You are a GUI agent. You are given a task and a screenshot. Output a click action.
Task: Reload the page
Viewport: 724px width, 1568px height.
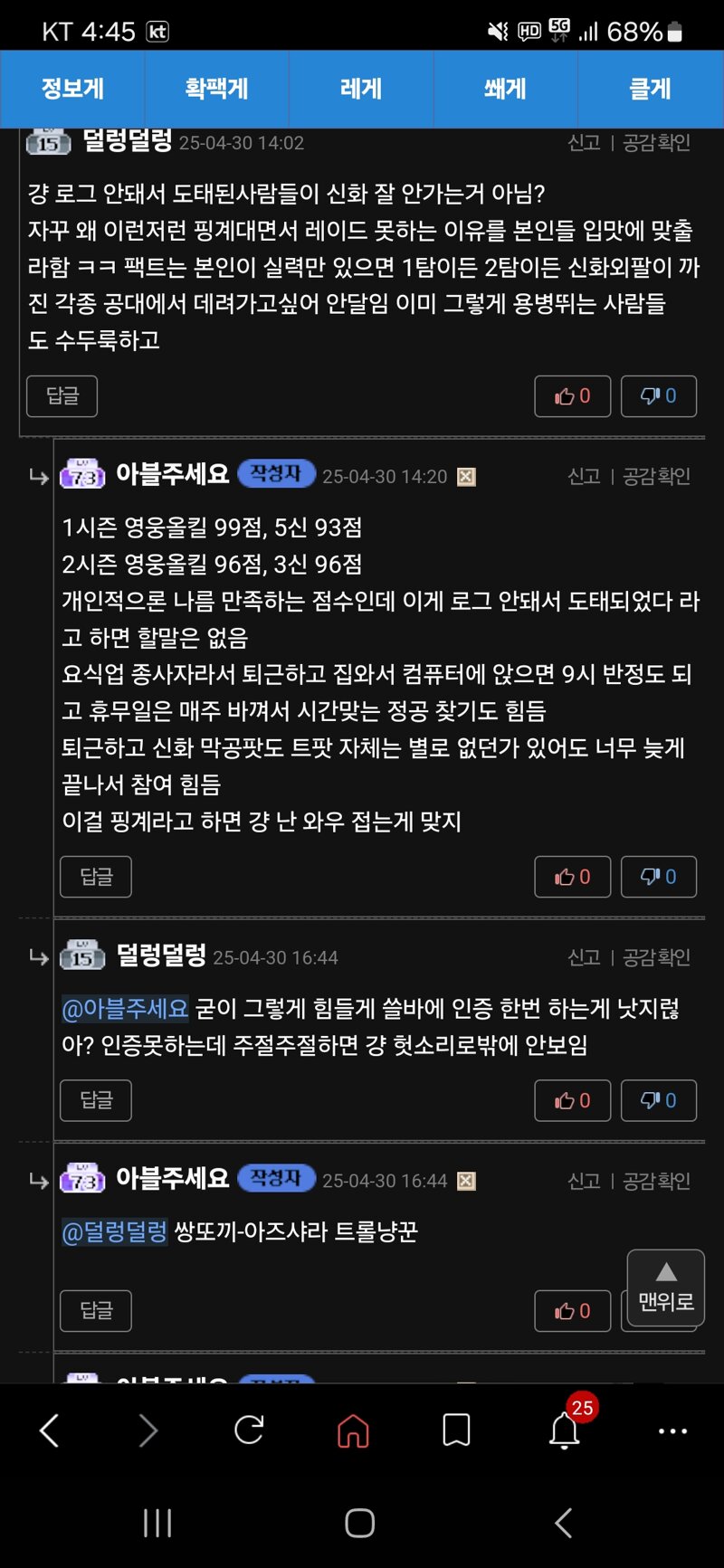click(x=249, y=1430)
